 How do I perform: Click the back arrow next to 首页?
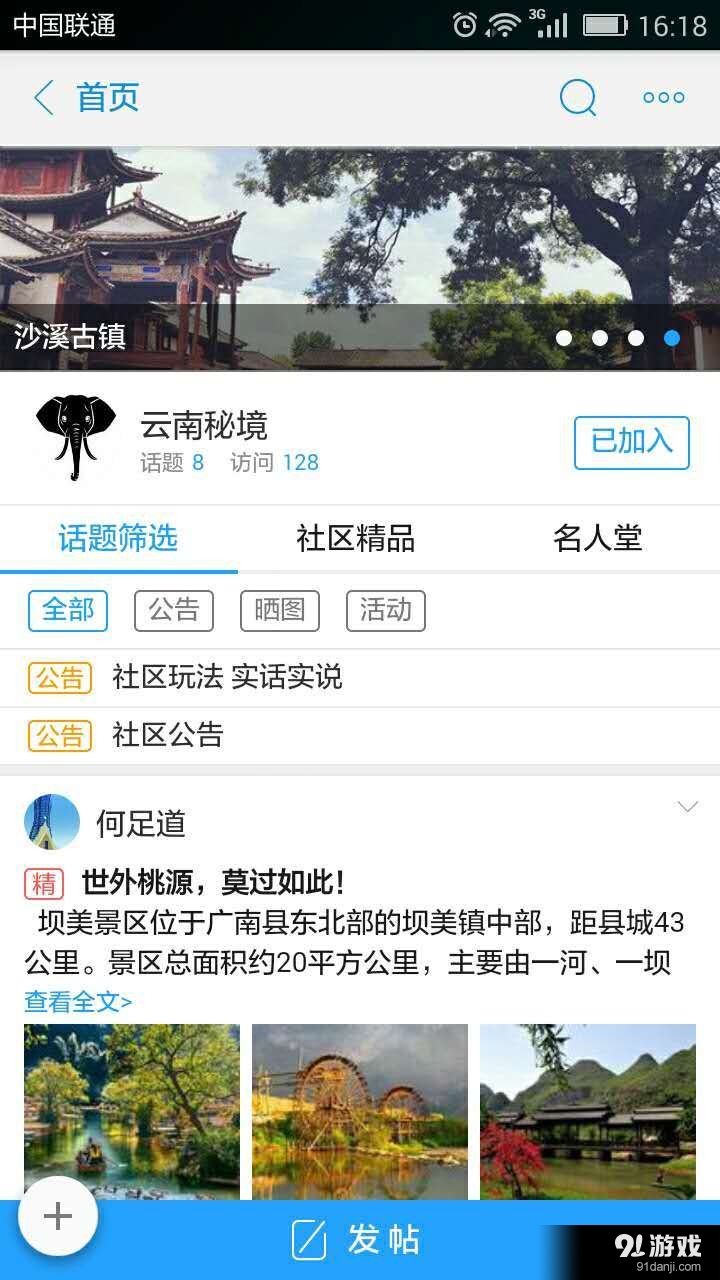pos(40,97)
